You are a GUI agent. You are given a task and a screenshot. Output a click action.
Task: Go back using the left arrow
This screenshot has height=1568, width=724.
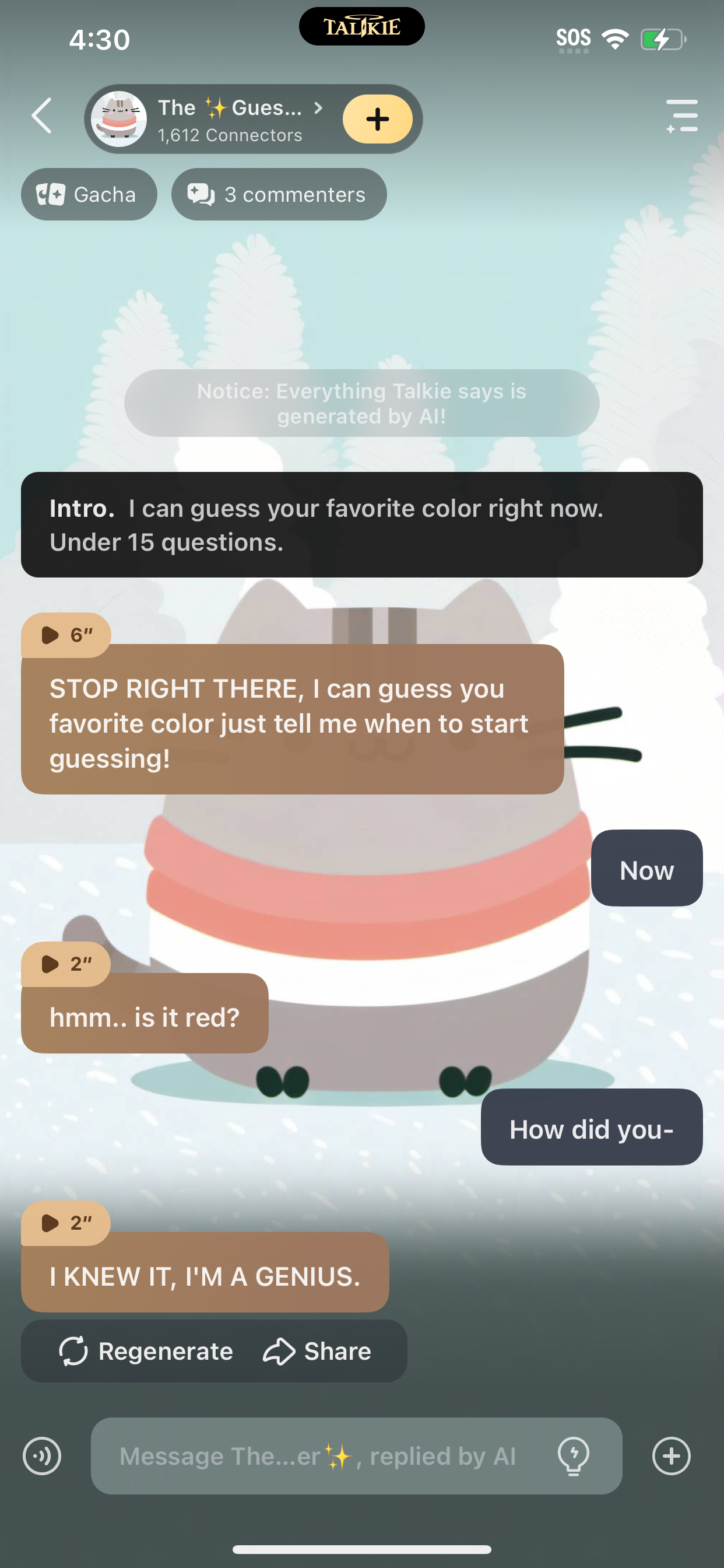click(x=41, y=116)
